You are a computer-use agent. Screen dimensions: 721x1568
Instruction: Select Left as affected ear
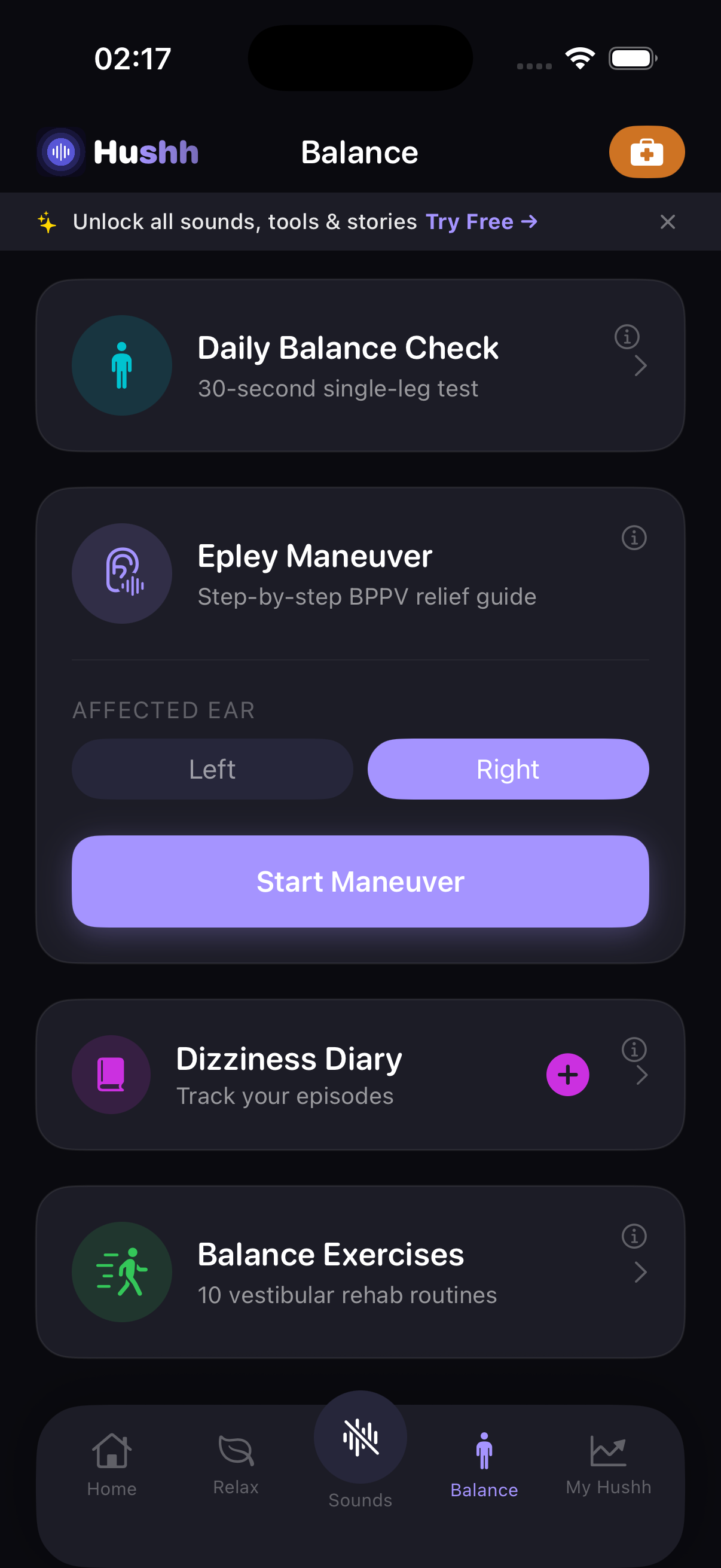pos(212,770)
